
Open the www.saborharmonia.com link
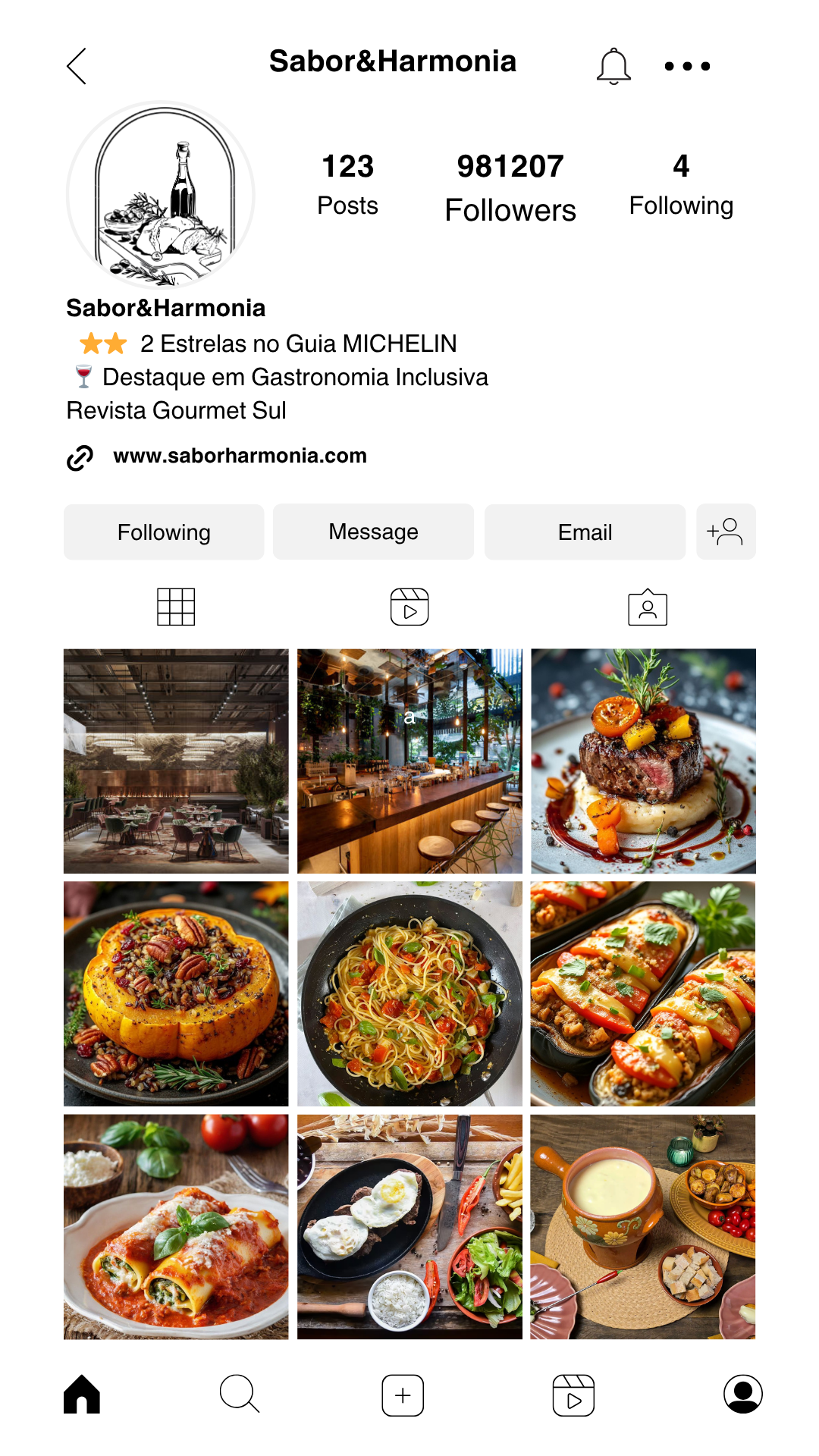coord(240,456)
